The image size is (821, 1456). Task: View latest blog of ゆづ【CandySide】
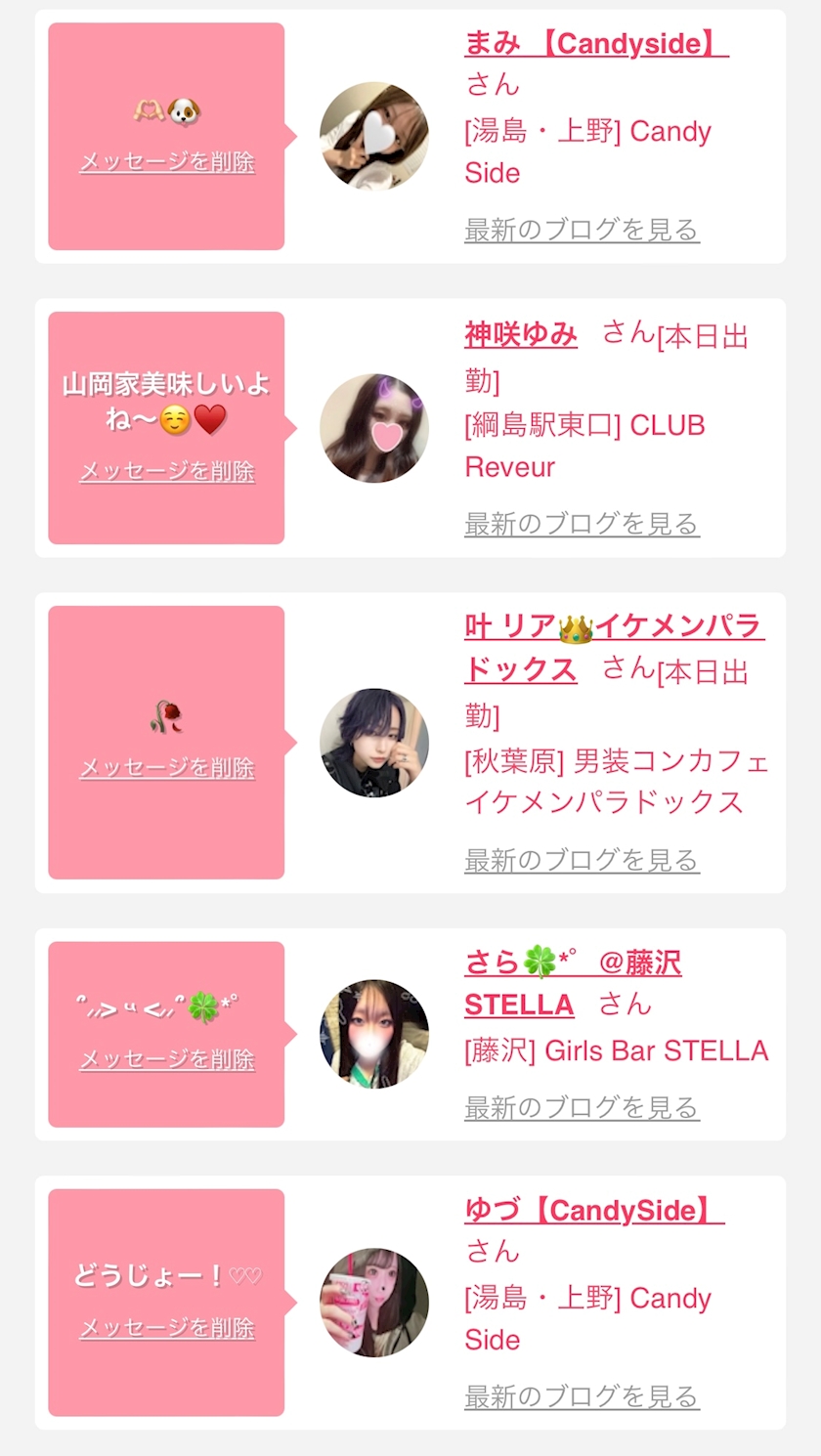582,1397
